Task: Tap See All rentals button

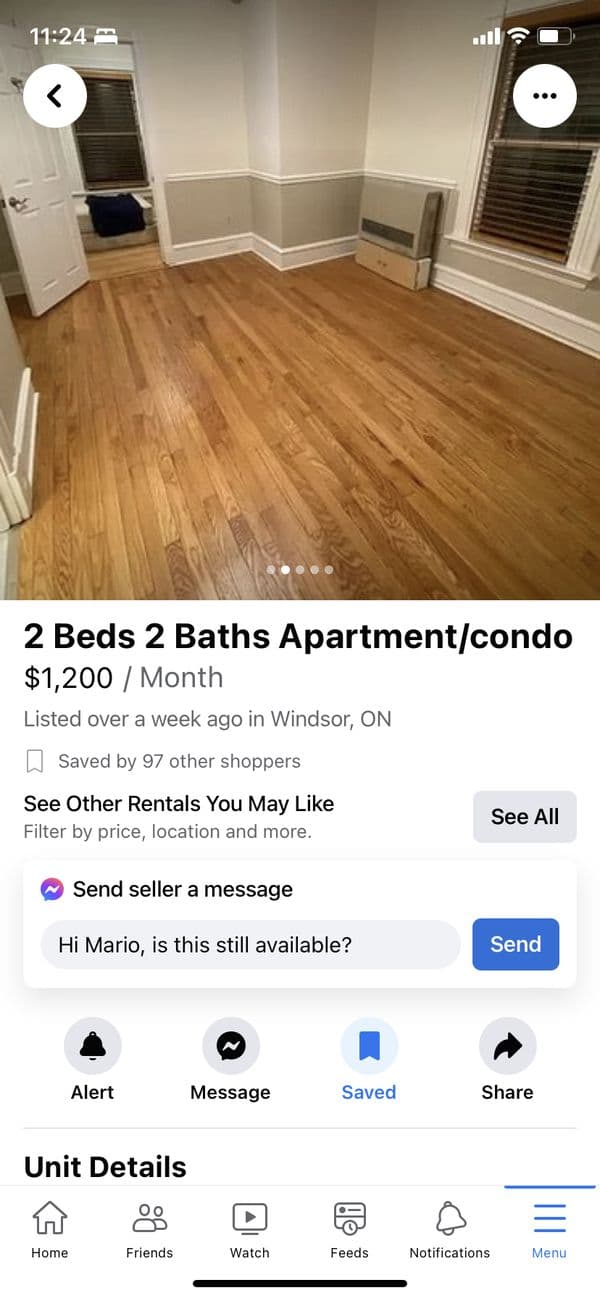Action: (x=524, y=816)
